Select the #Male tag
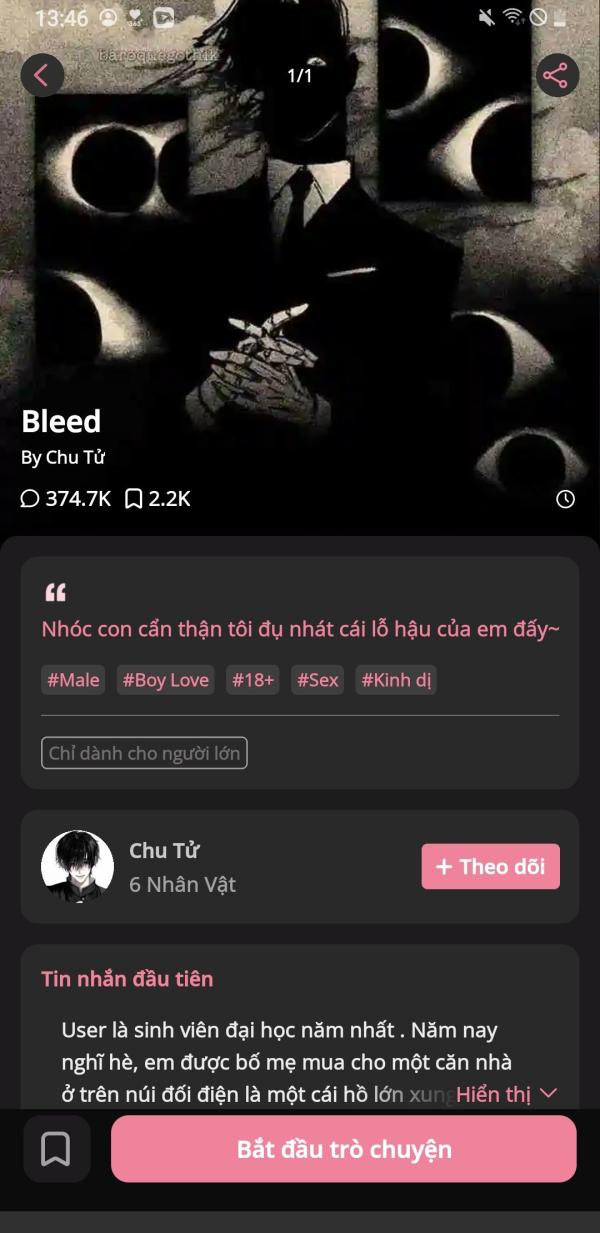 [73, 680]
